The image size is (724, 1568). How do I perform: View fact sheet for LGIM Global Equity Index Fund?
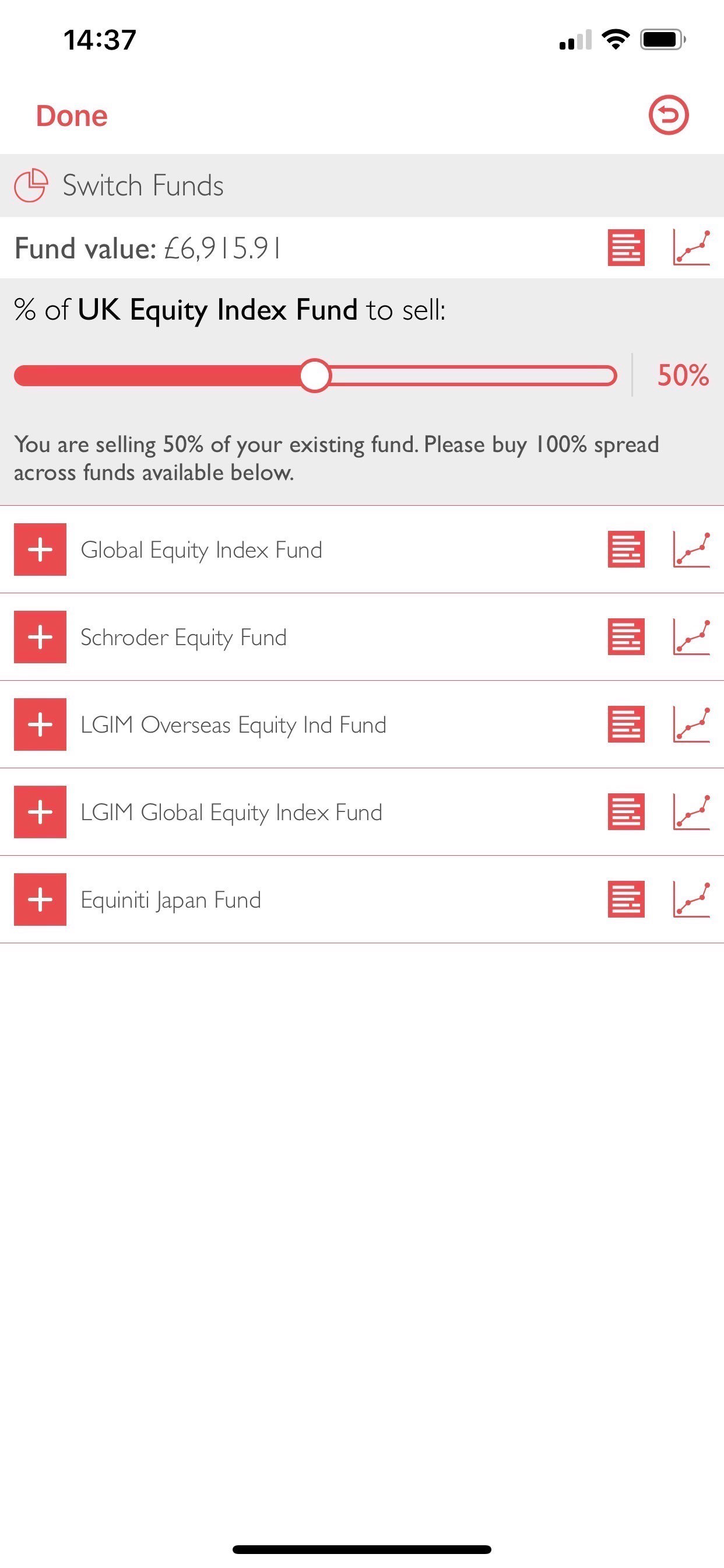tap(626, 812)
